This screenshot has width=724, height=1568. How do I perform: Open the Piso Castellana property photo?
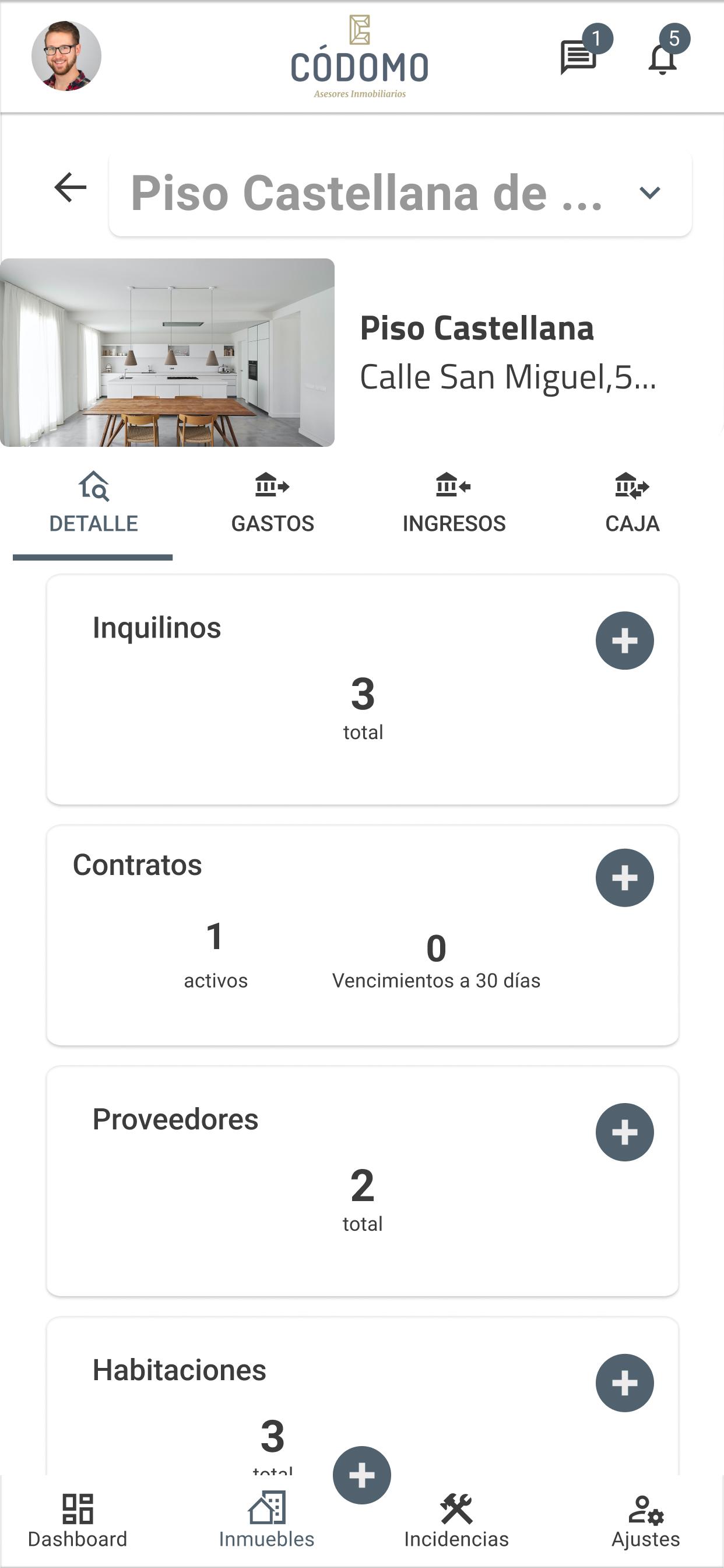tap(167, 352)
